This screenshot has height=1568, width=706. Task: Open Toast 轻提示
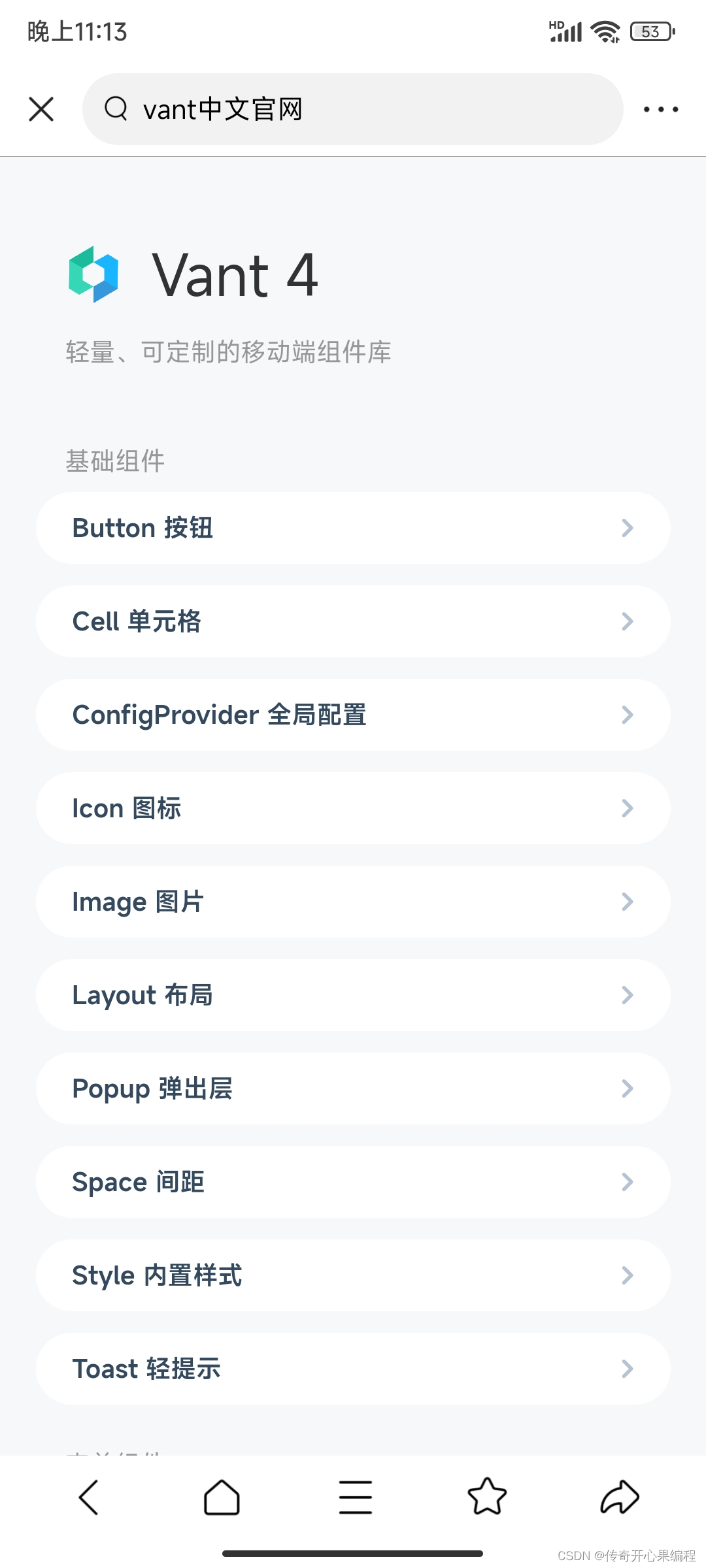[x=353, y=1369]
